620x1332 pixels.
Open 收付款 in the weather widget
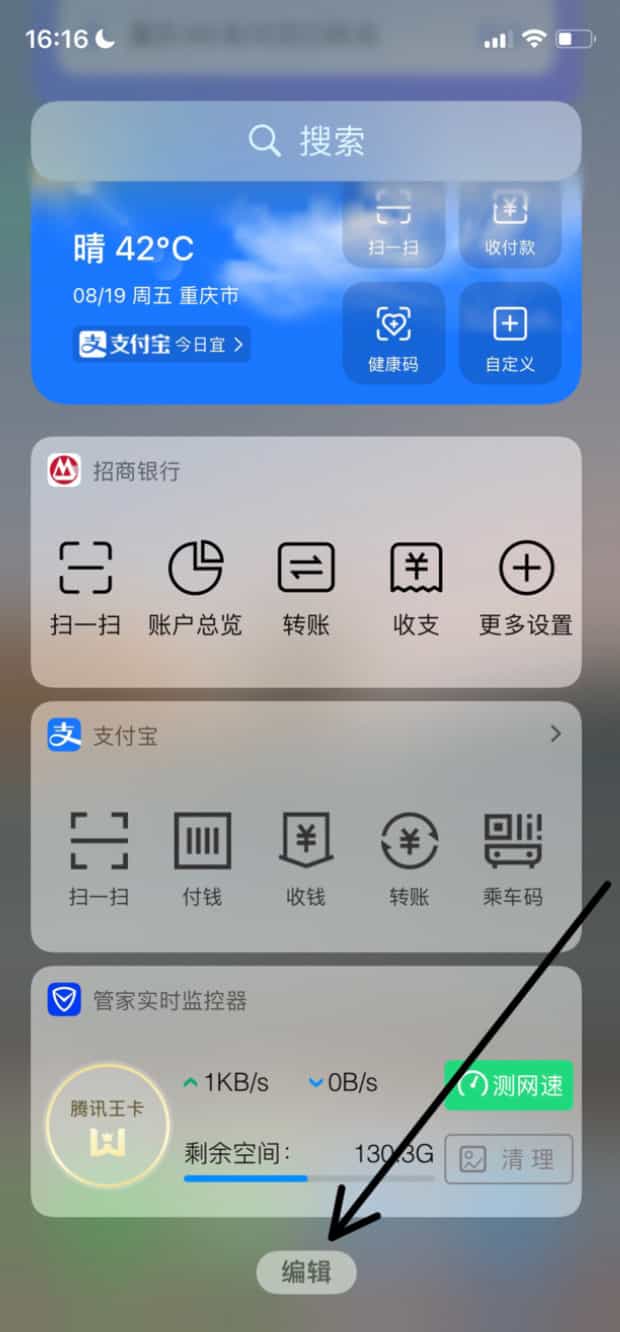(510, 222)
